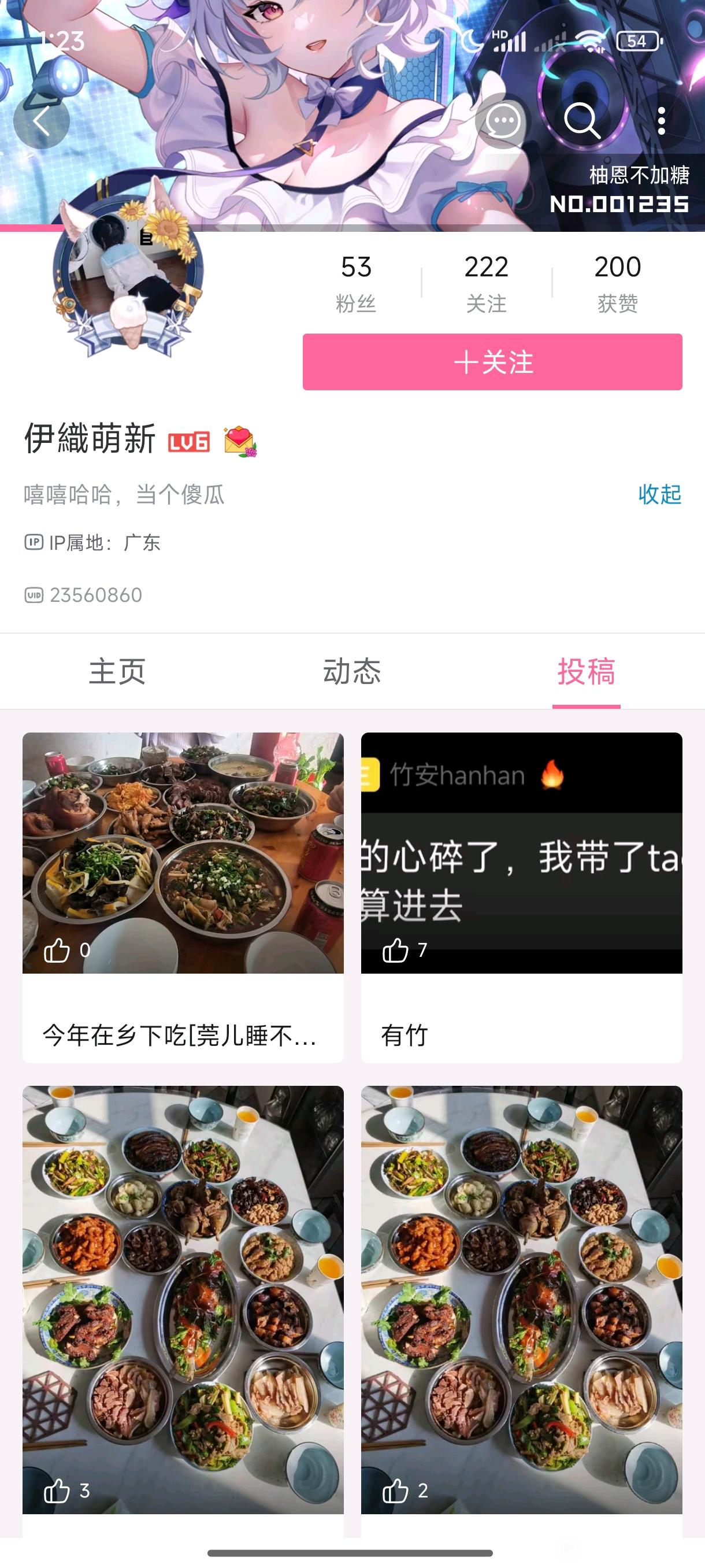Switch to the 动态 tab
Image resolution: width=705 pixels, height=1568 pixels.
point(351,671)
